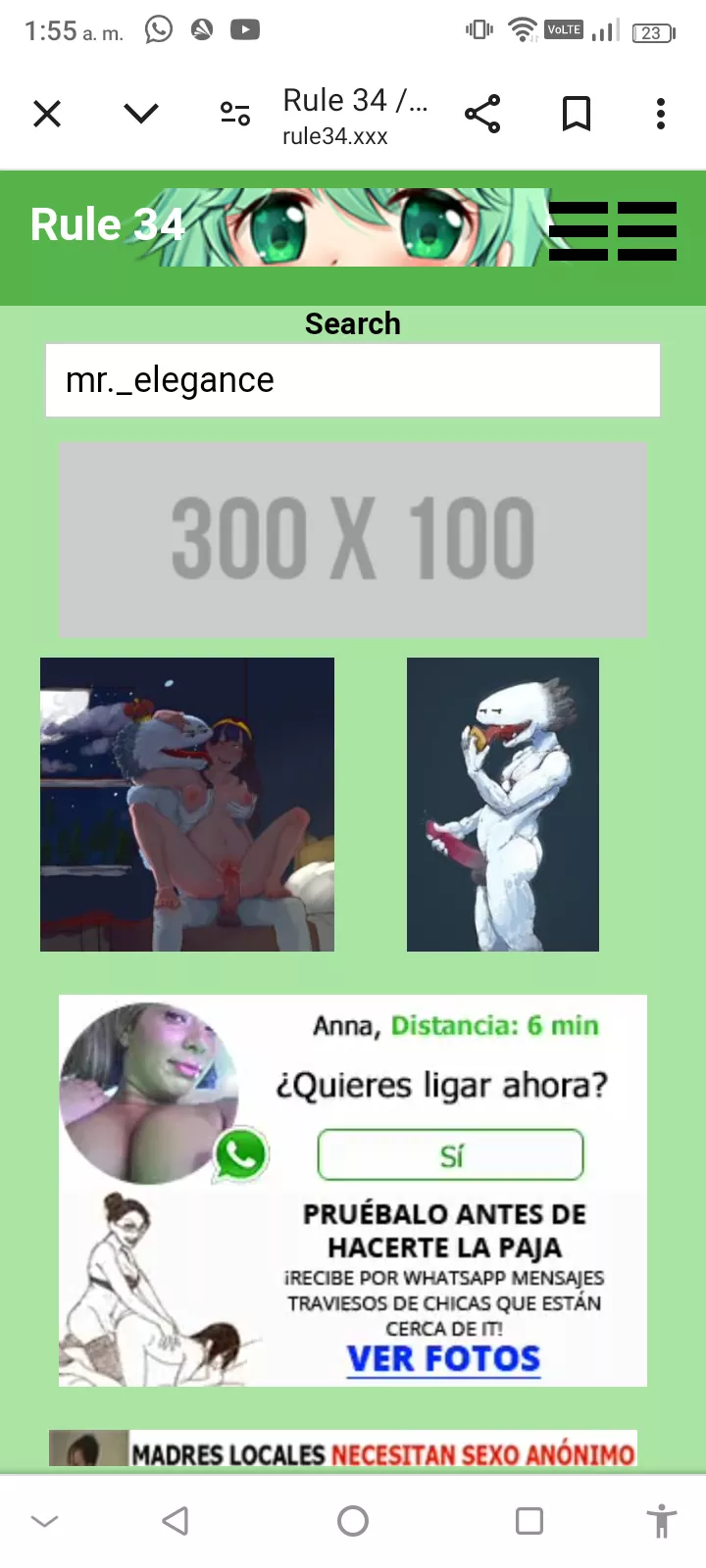
Task: Go back with the system back button
Action: (176, 1521)
